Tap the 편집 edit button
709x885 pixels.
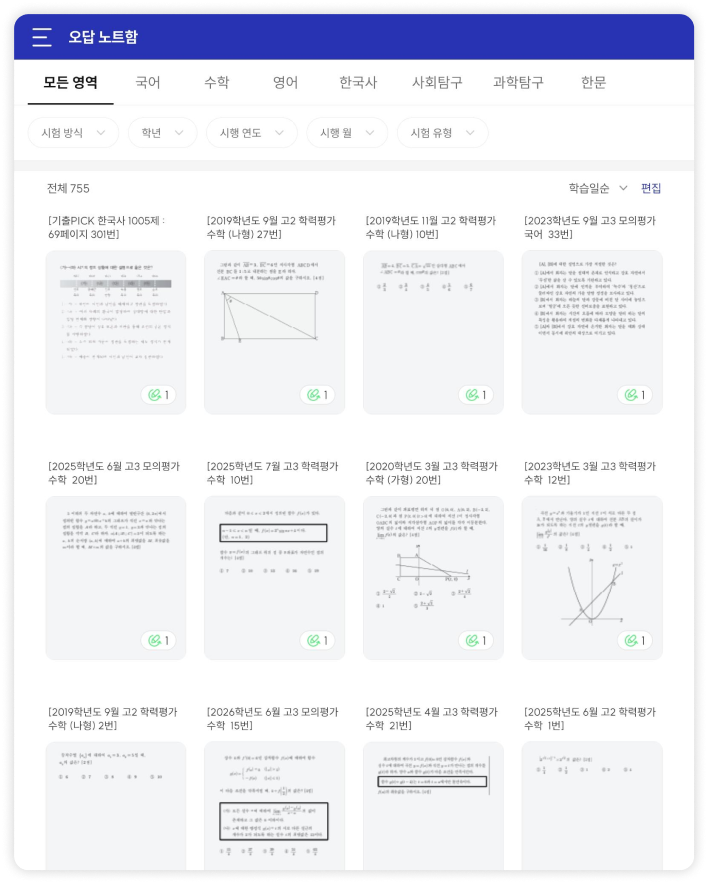coord(651,188)
